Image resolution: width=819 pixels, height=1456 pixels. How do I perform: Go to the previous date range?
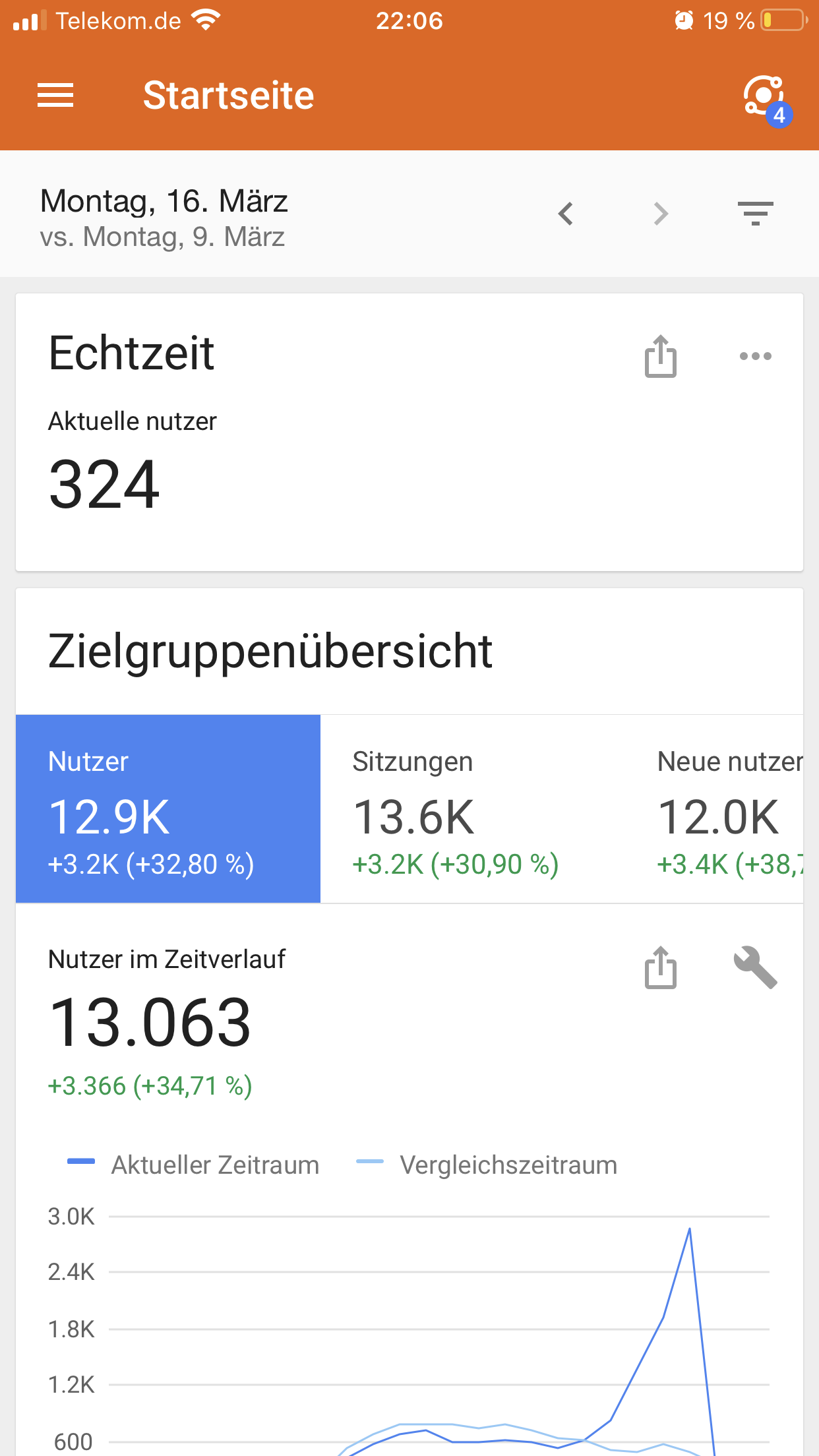point(566,214)
